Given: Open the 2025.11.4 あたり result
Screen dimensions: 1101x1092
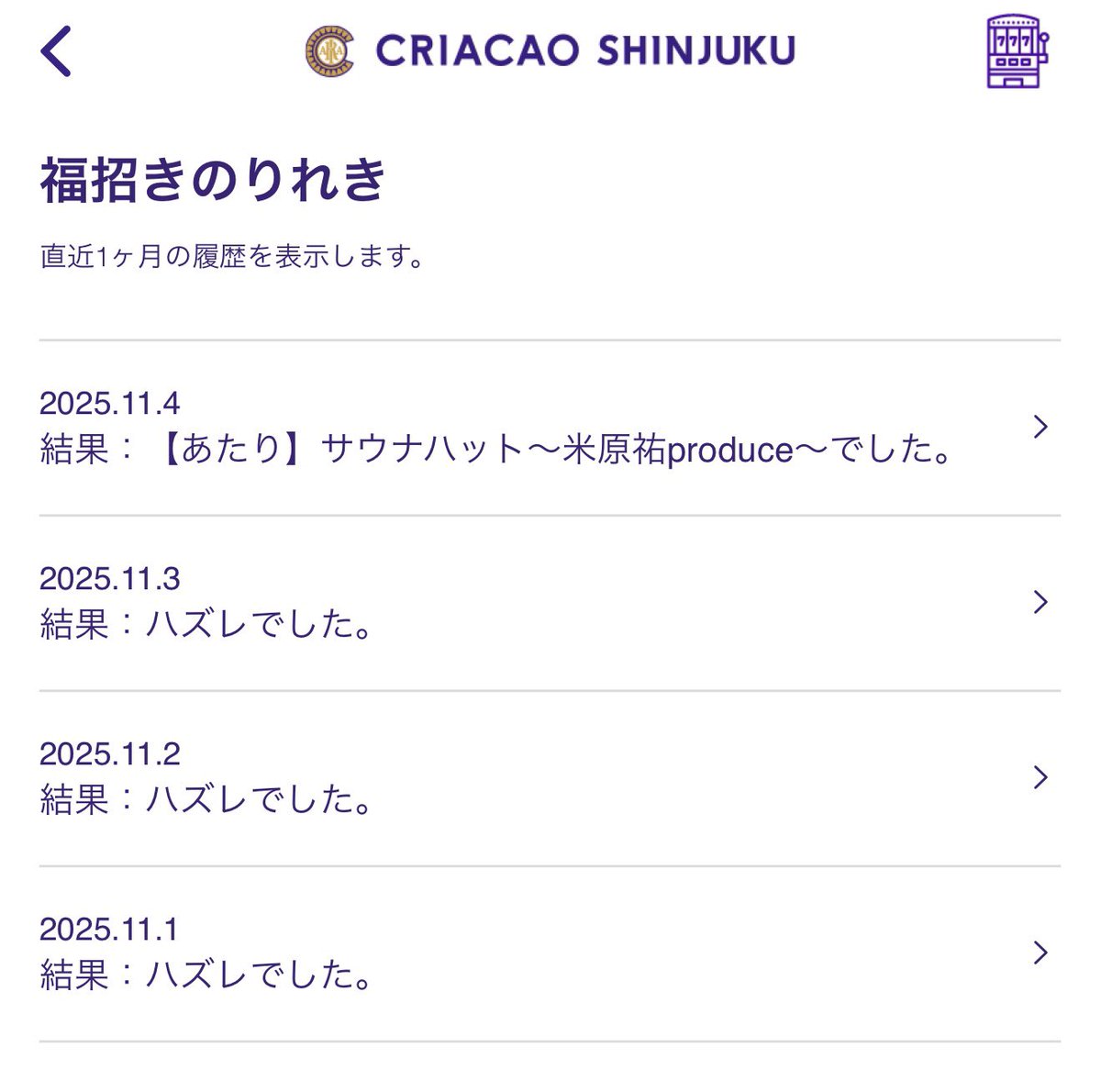Looking at the screenshot, I should (549, 428).
